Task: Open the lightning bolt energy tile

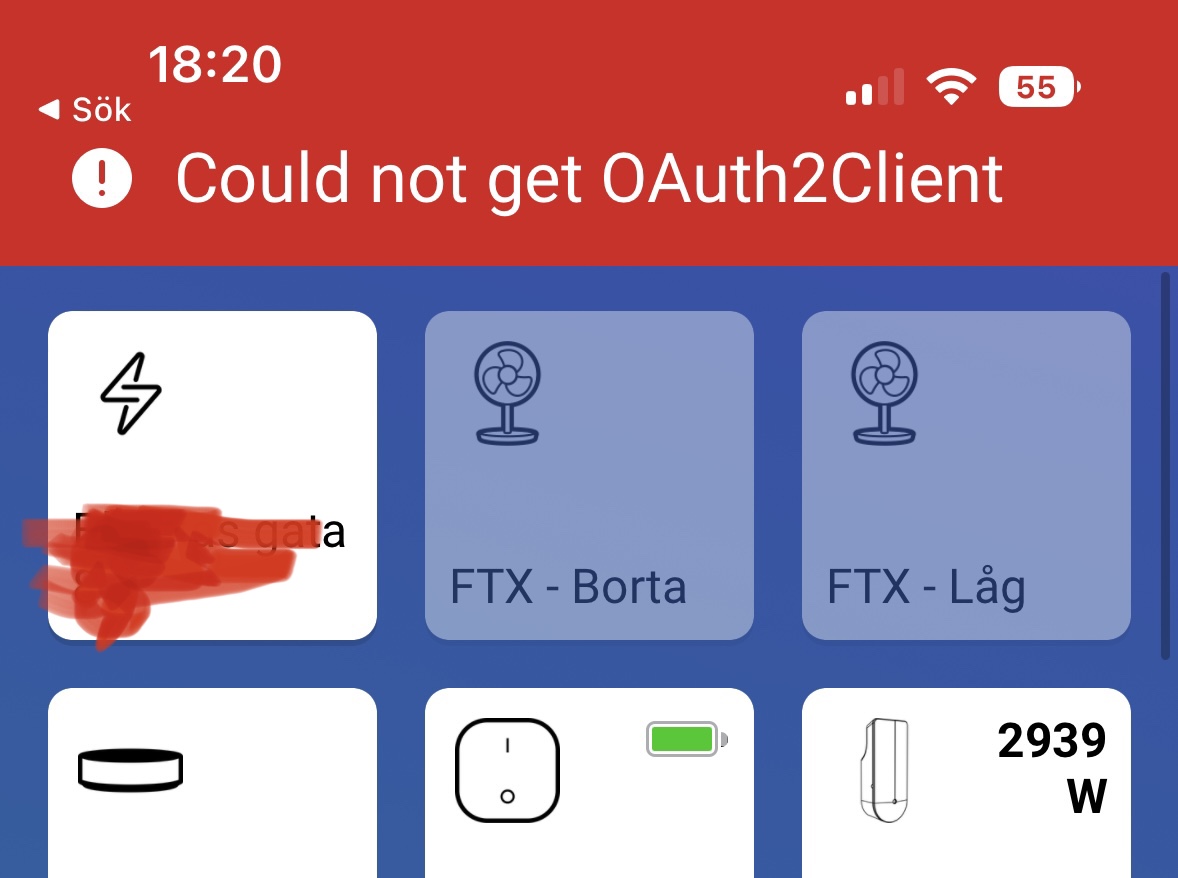Action: (212, 474)
